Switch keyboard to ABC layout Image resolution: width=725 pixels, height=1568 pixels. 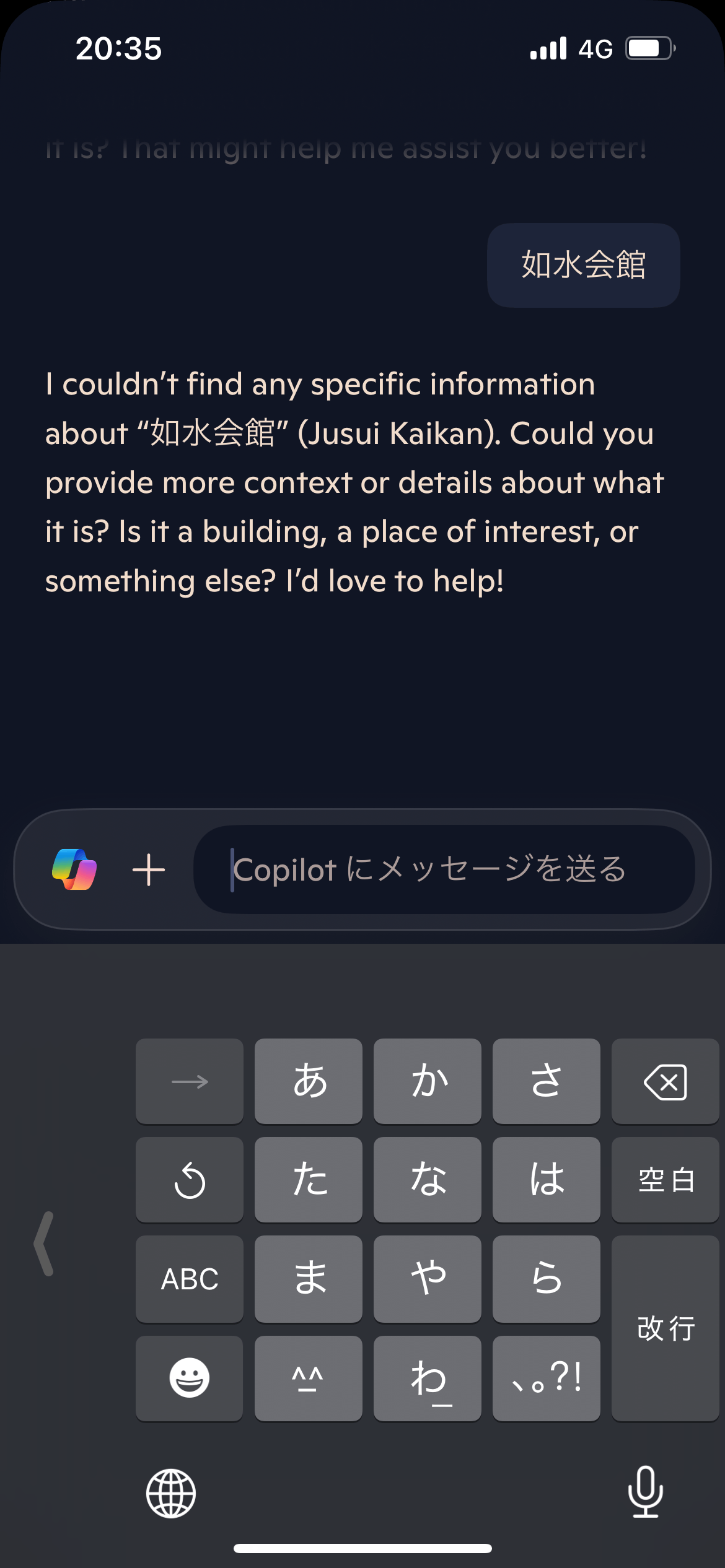(x=190, y=1279)
